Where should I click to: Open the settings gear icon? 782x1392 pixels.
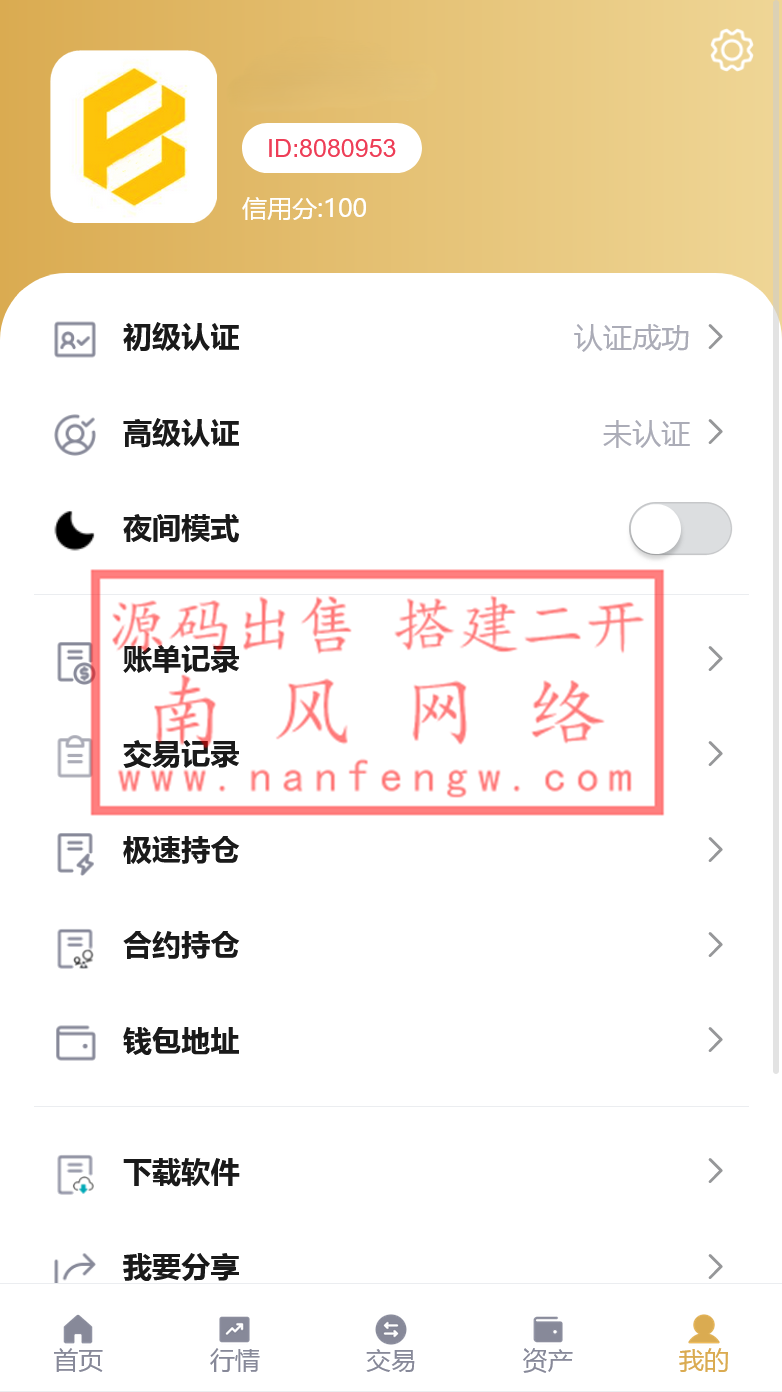point(731,50)
